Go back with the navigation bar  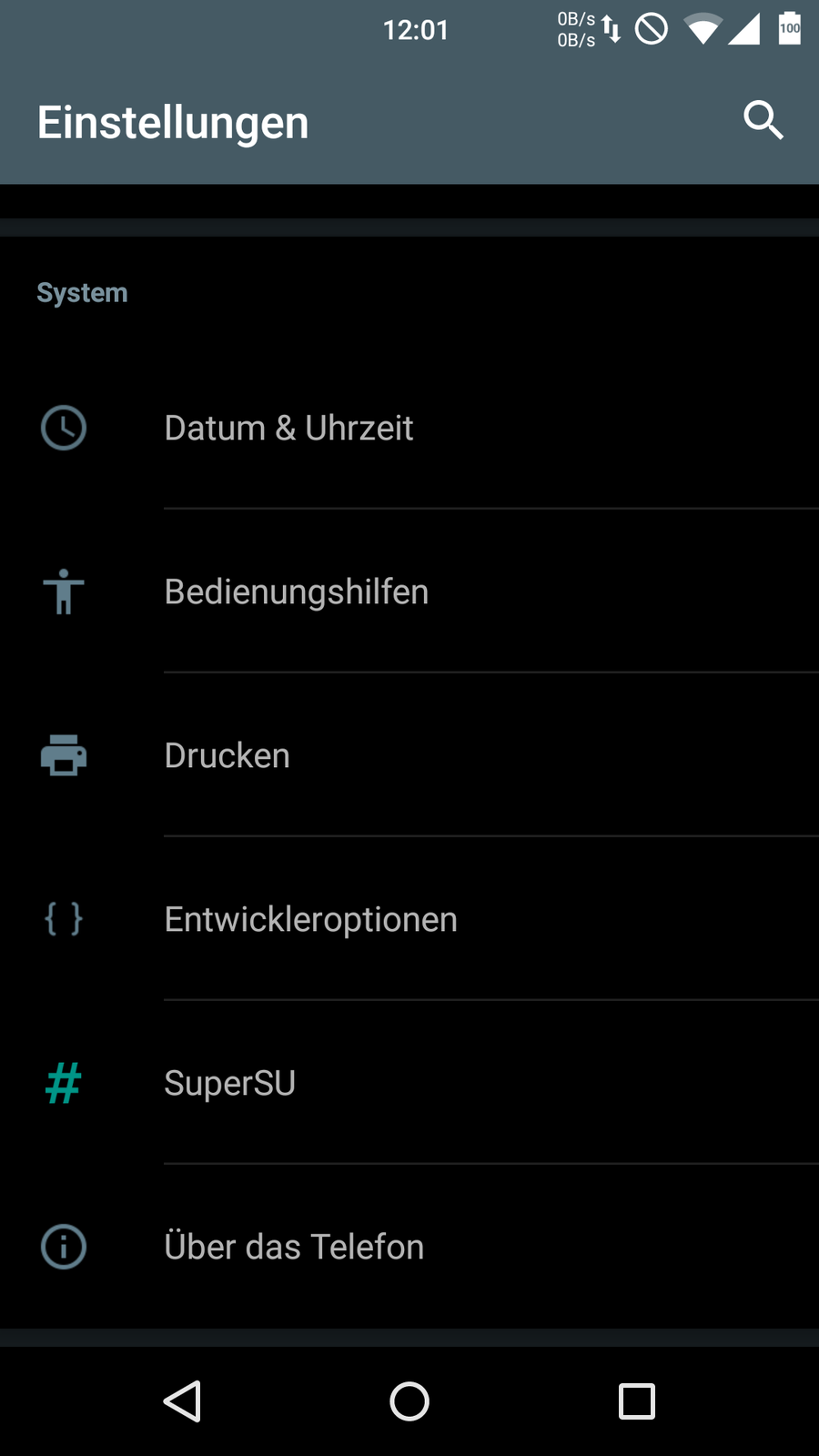[x=182, y=1401]
